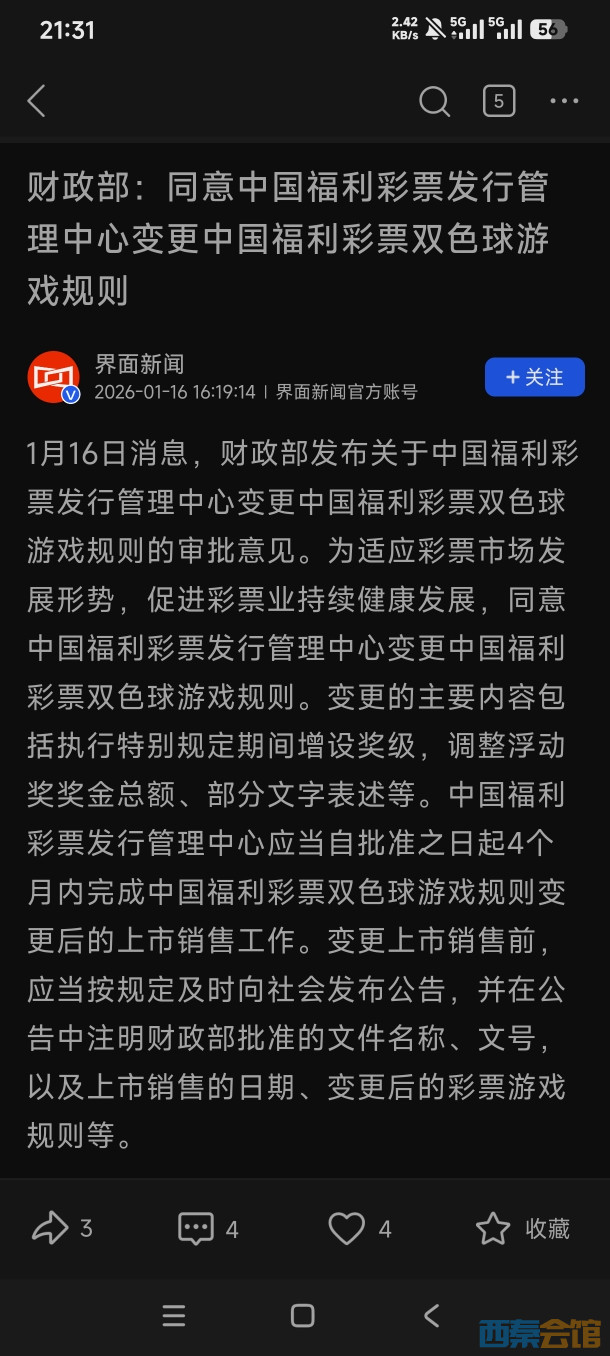Open the 界面新闻 account avatar
Viewport: 610px width, 1356px height.
pos(53,377)
